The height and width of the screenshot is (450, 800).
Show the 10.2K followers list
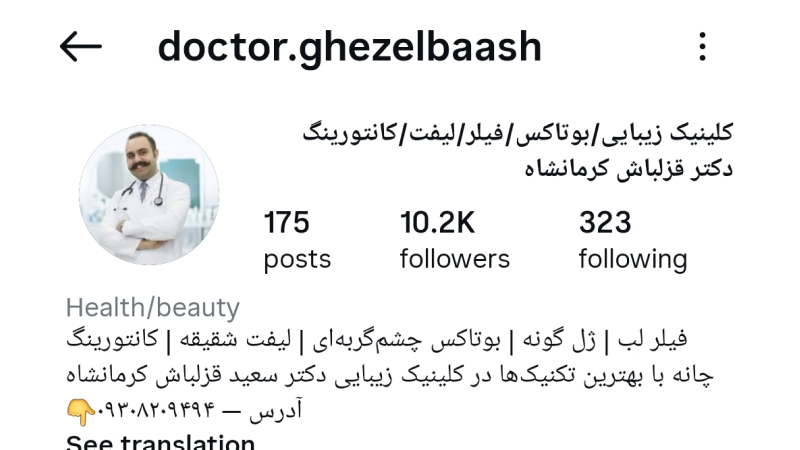click(454, 240)
